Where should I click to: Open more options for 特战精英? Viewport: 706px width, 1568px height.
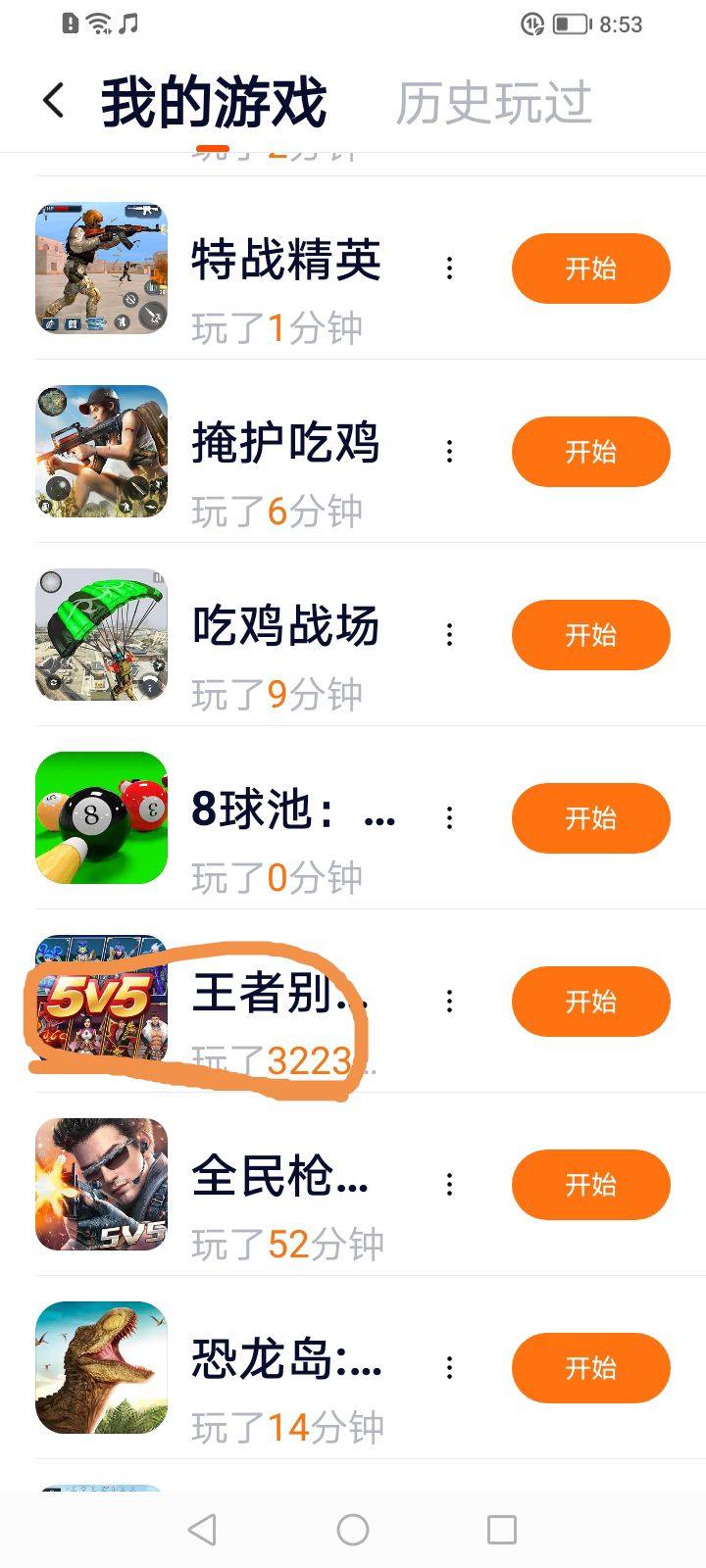click(450, 269)
